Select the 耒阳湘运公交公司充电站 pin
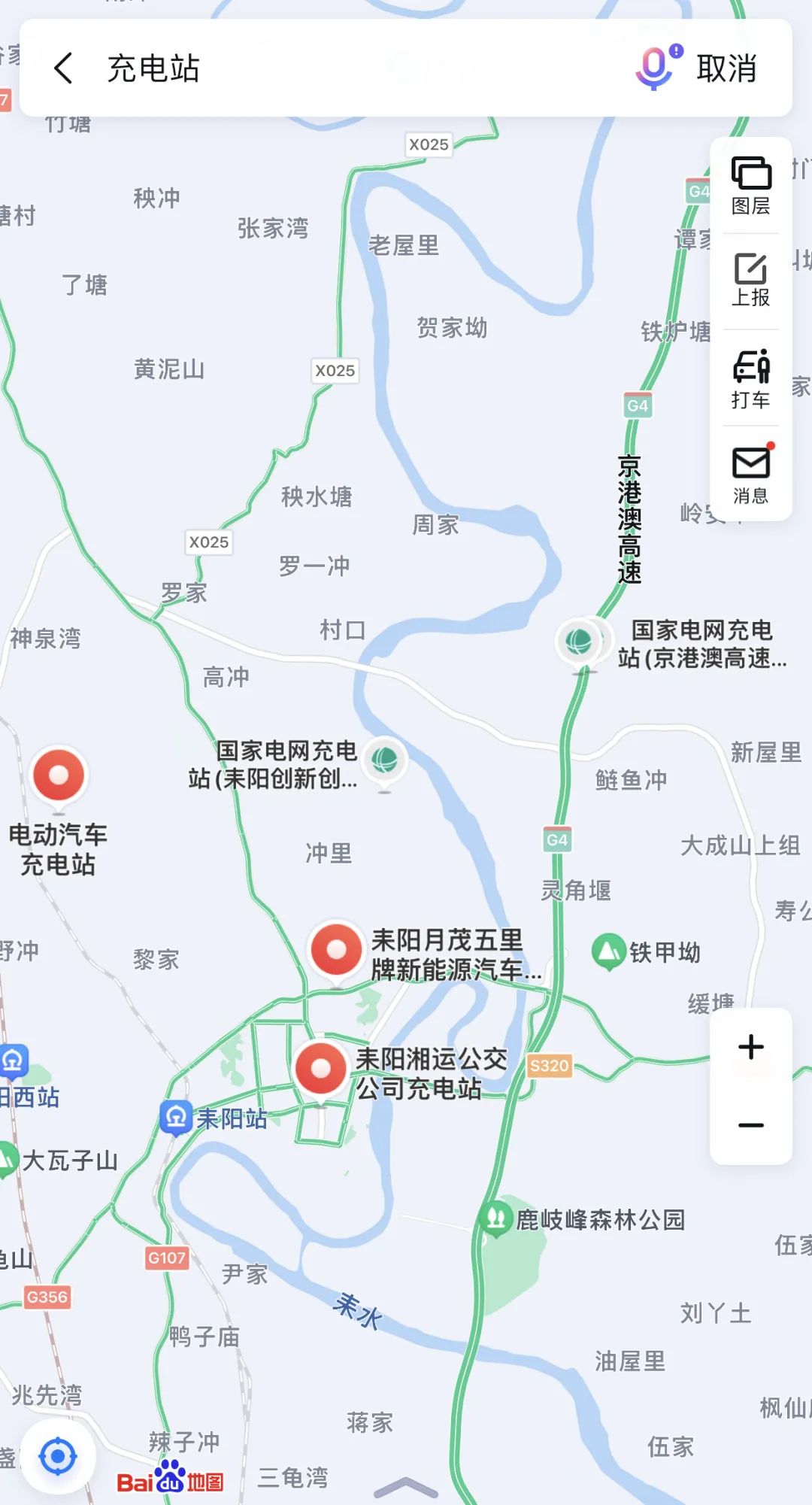 [321, 1069]
